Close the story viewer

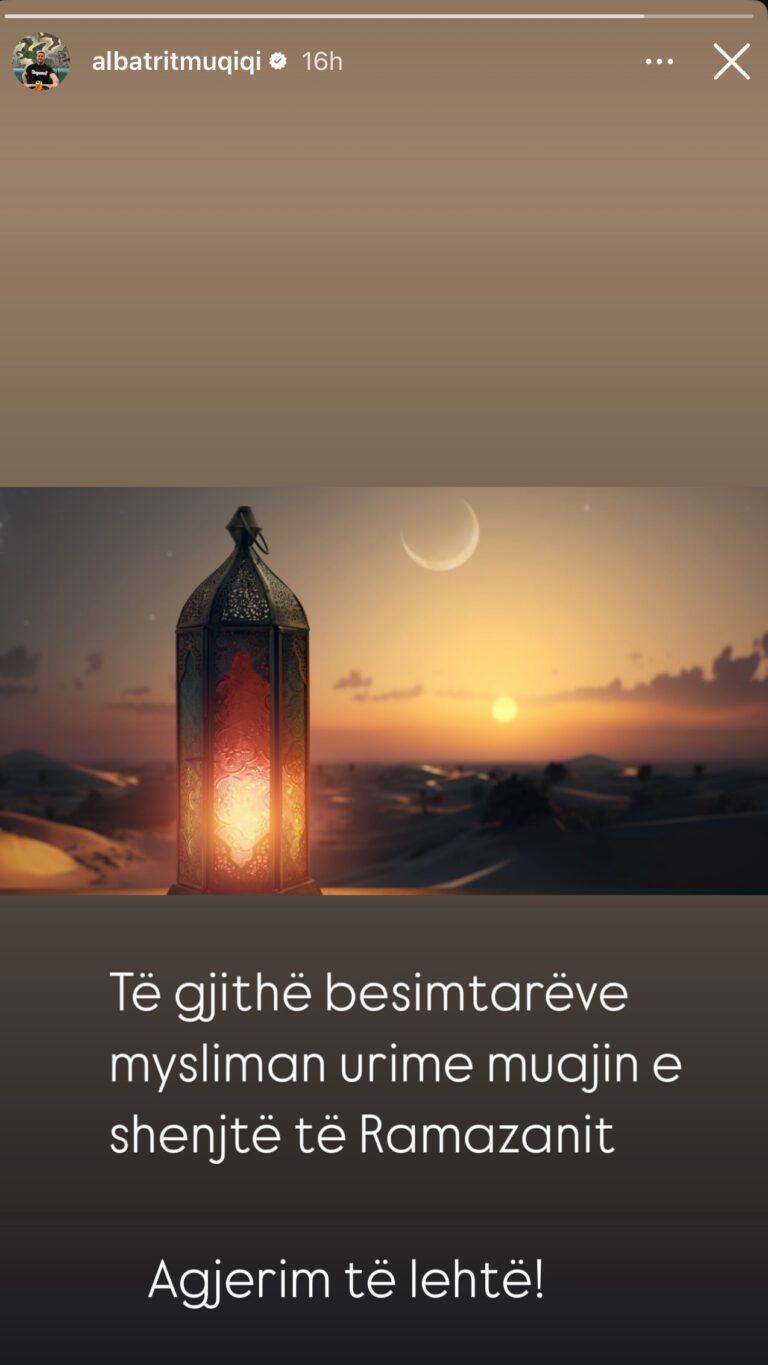(731, 62)
